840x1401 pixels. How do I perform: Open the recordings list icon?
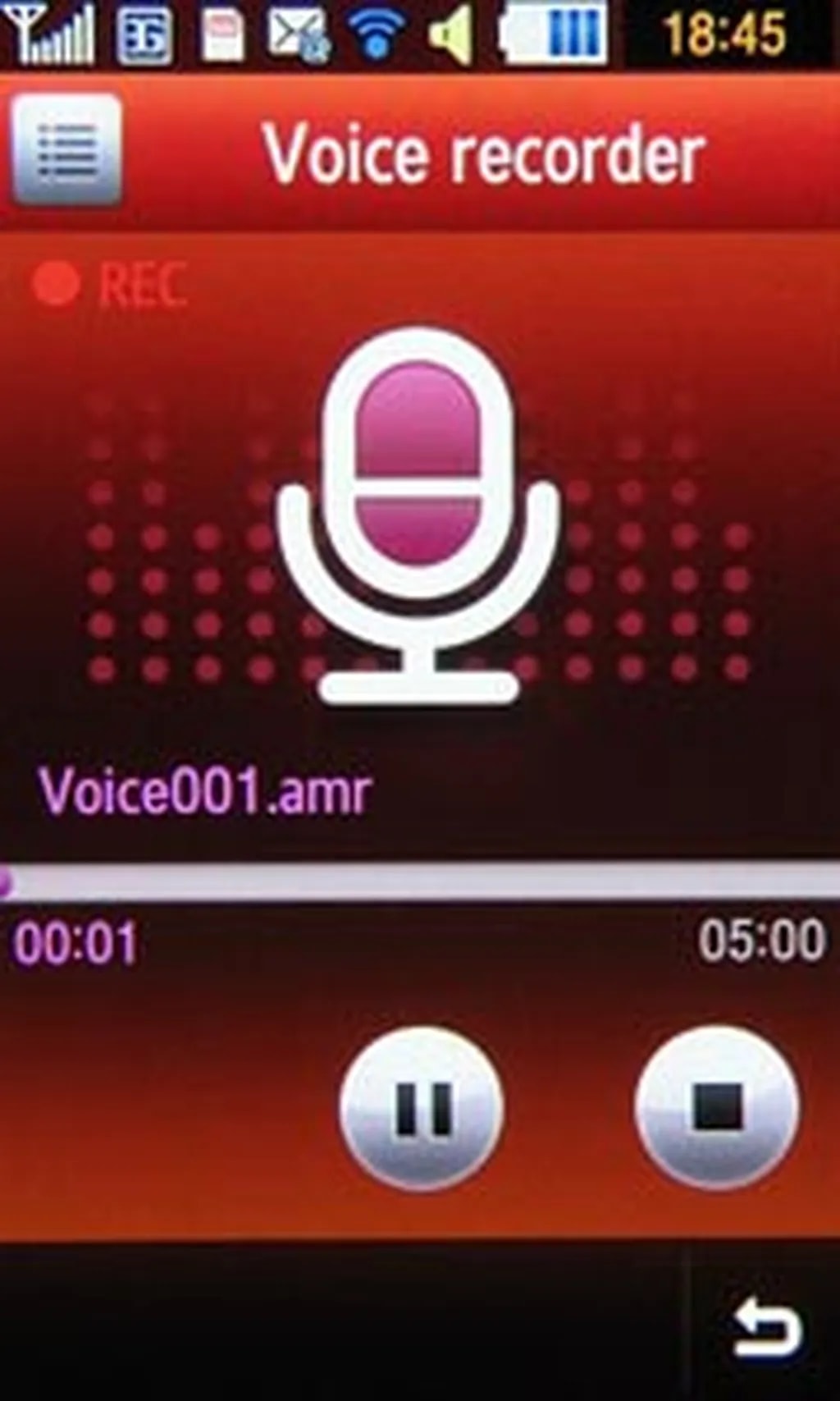point(67,150)
